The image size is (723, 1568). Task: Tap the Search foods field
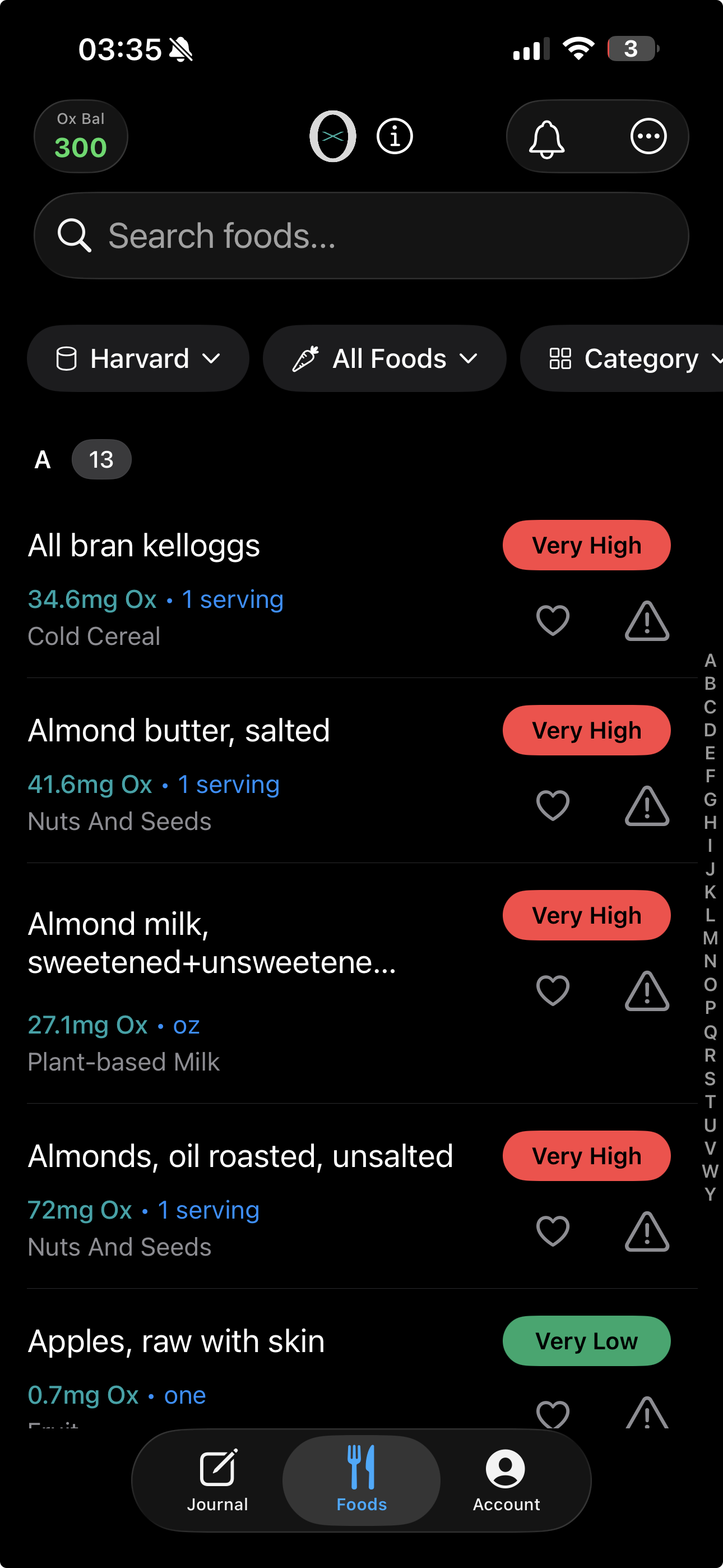tap(361, 236)
